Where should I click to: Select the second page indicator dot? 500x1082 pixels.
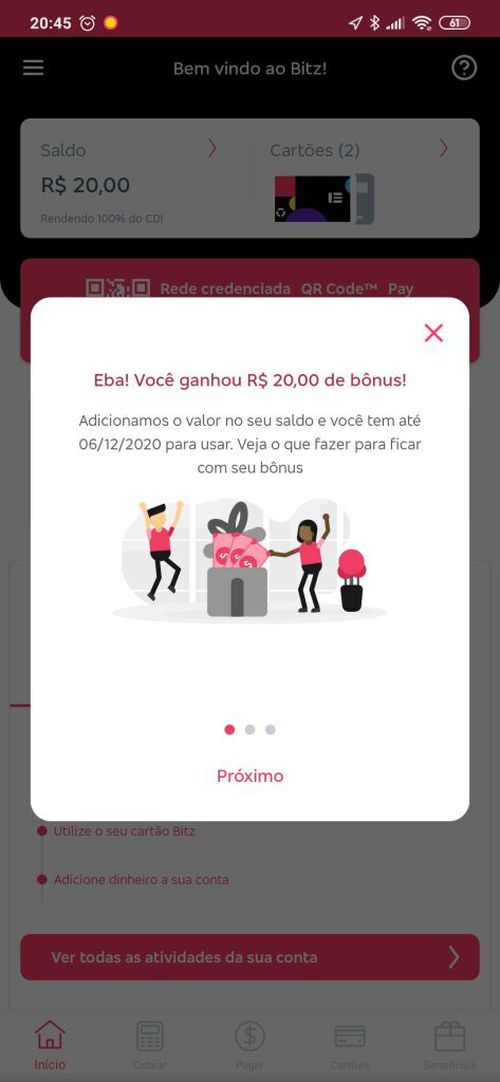tap(250, 729)
